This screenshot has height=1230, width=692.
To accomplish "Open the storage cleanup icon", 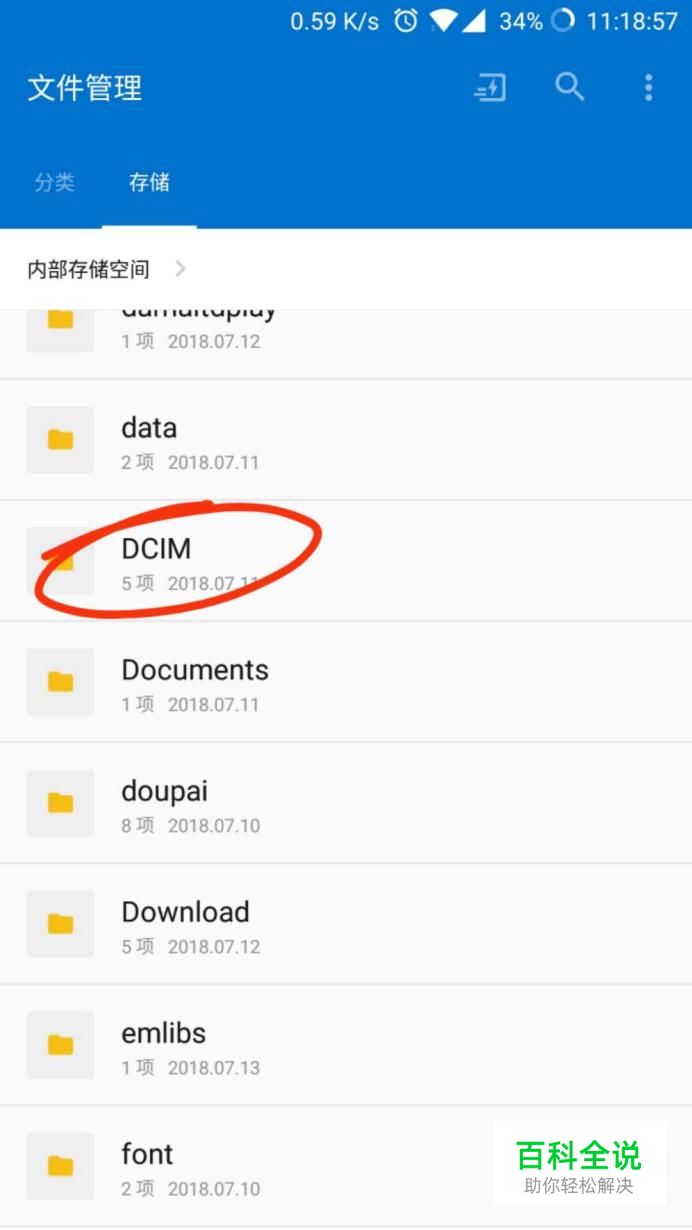I will click(490, 88).
